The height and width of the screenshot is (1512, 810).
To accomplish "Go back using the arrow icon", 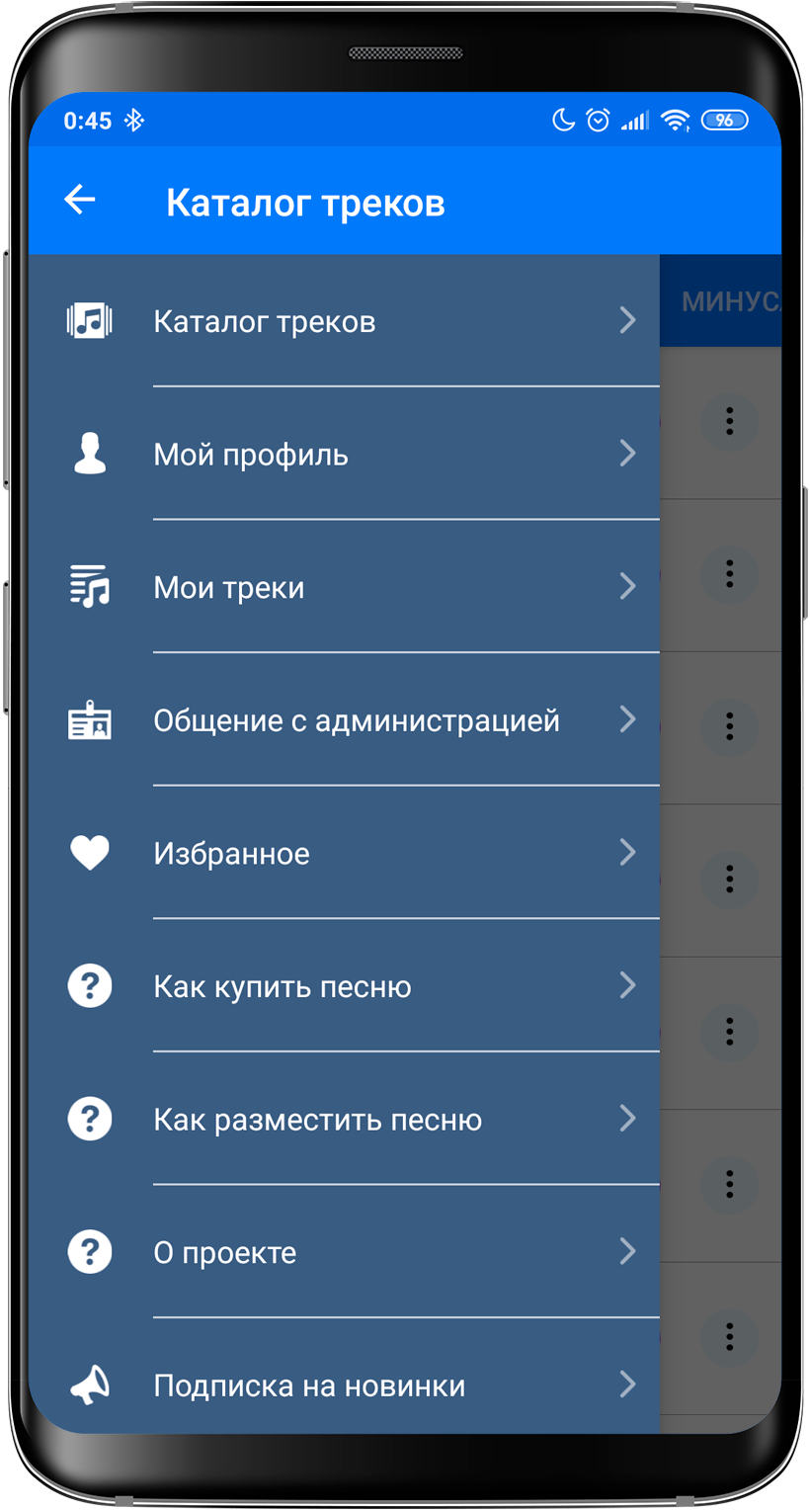I will pyautogui.click(x=80, y=201).
